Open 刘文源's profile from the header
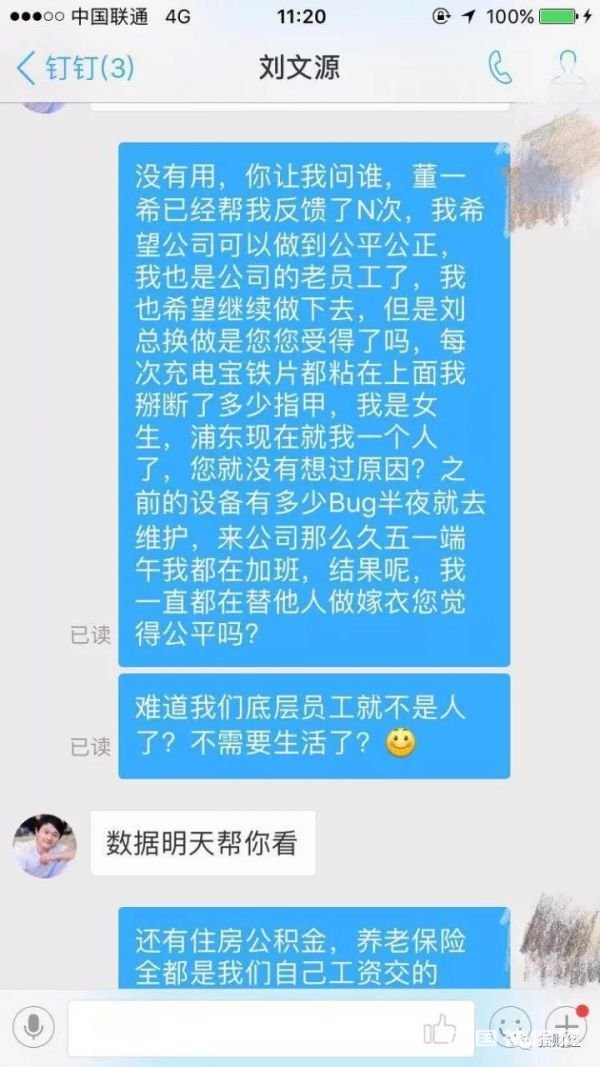 tap(567, 67)
